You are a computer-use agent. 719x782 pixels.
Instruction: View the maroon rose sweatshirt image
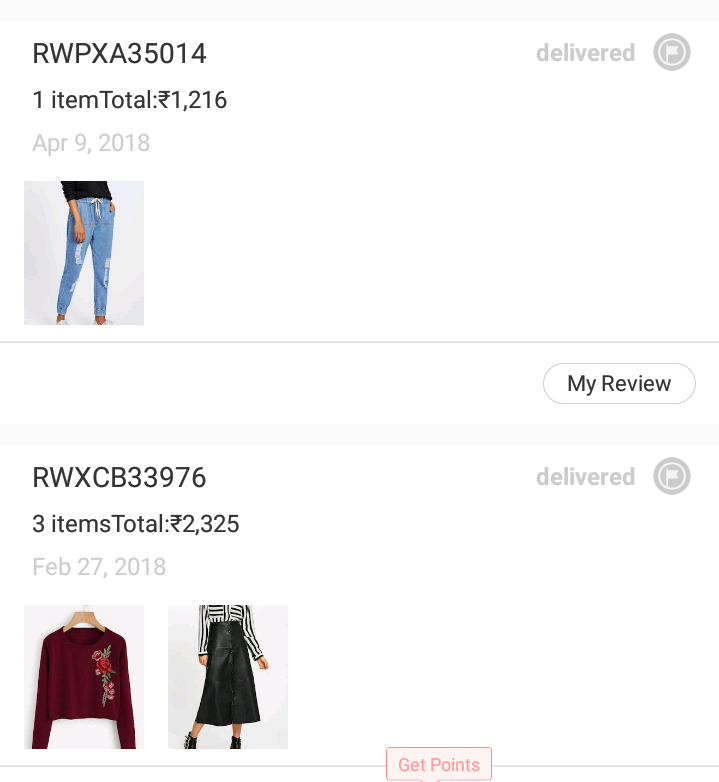point(84,677)
